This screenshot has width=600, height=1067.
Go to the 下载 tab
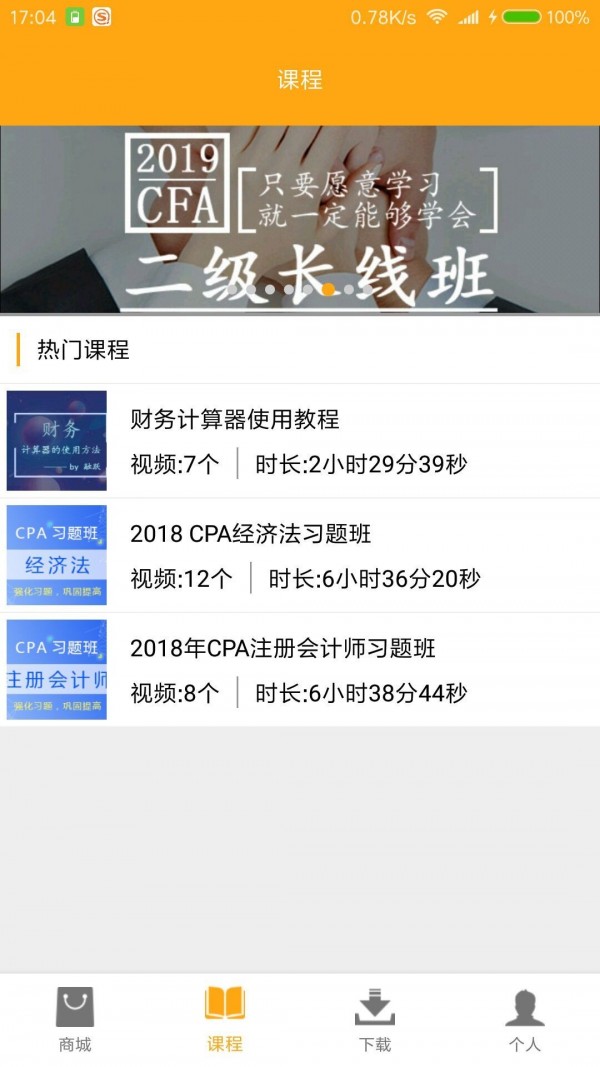click(x=375, y=1019)
